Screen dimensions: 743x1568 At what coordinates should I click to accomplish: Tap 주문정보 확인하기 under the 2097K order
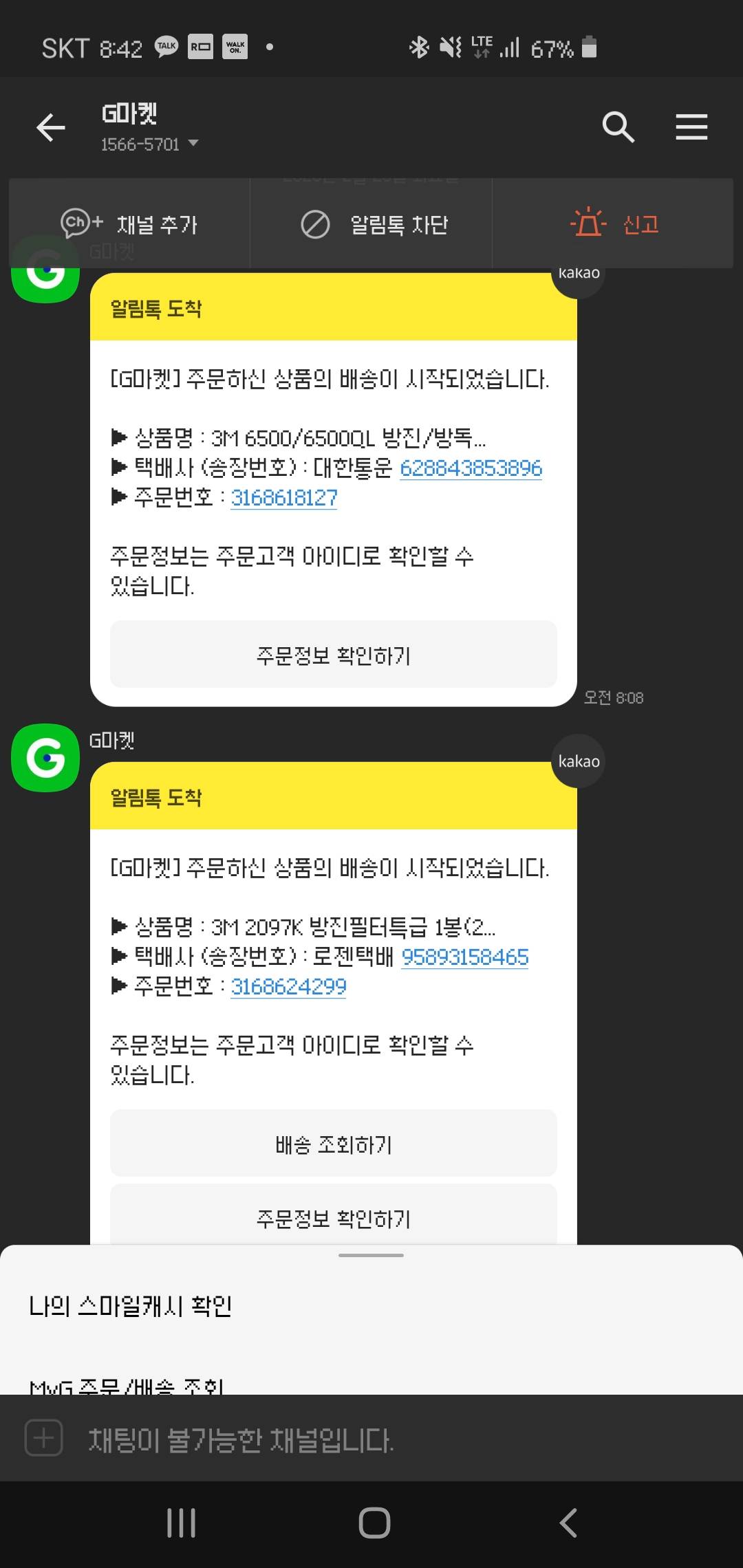(x=333, y=1219)
